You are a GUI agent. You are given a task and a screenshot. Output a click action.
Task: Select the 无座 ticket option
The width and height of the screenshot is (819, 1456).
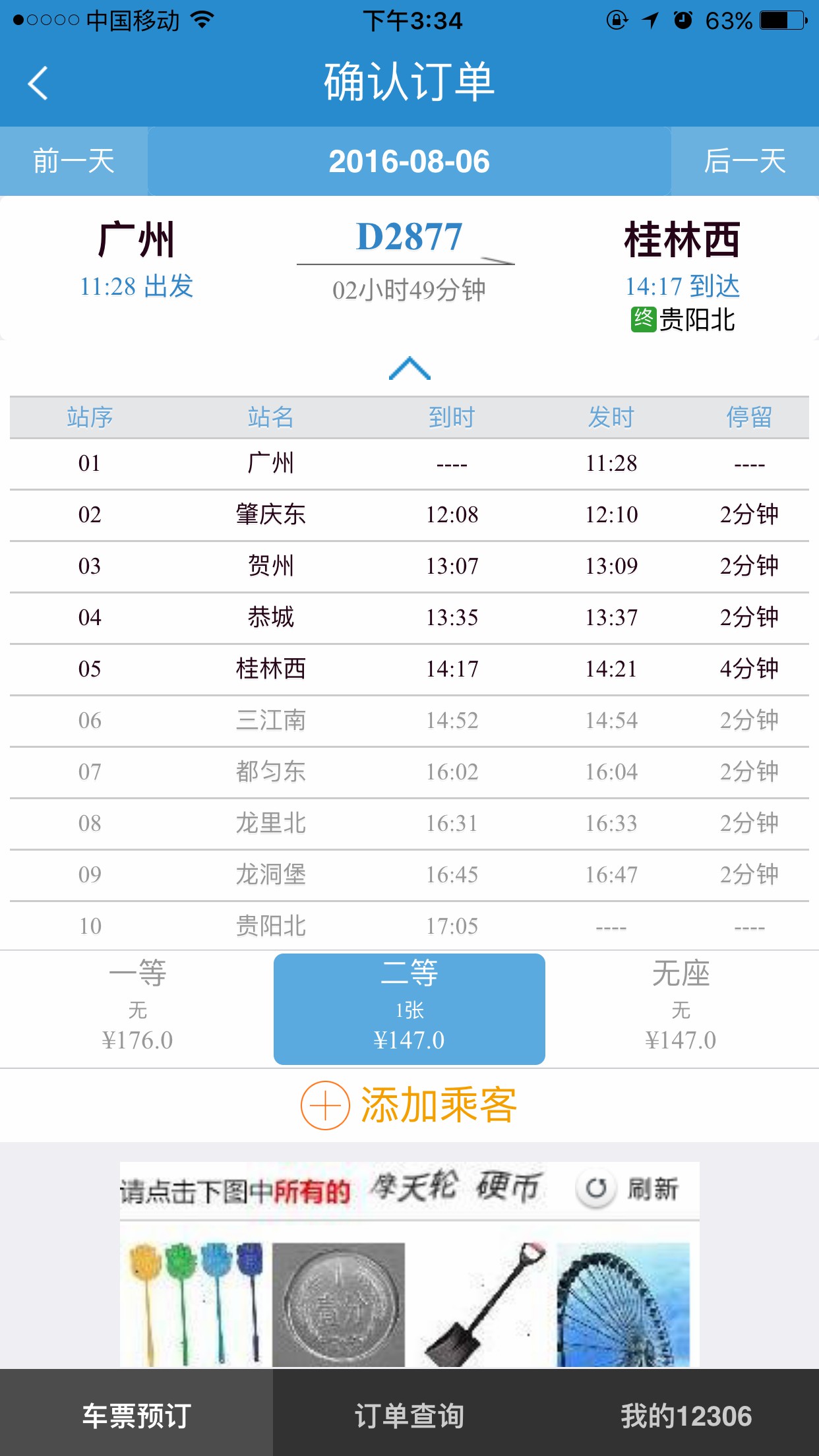coord(681,1008)
